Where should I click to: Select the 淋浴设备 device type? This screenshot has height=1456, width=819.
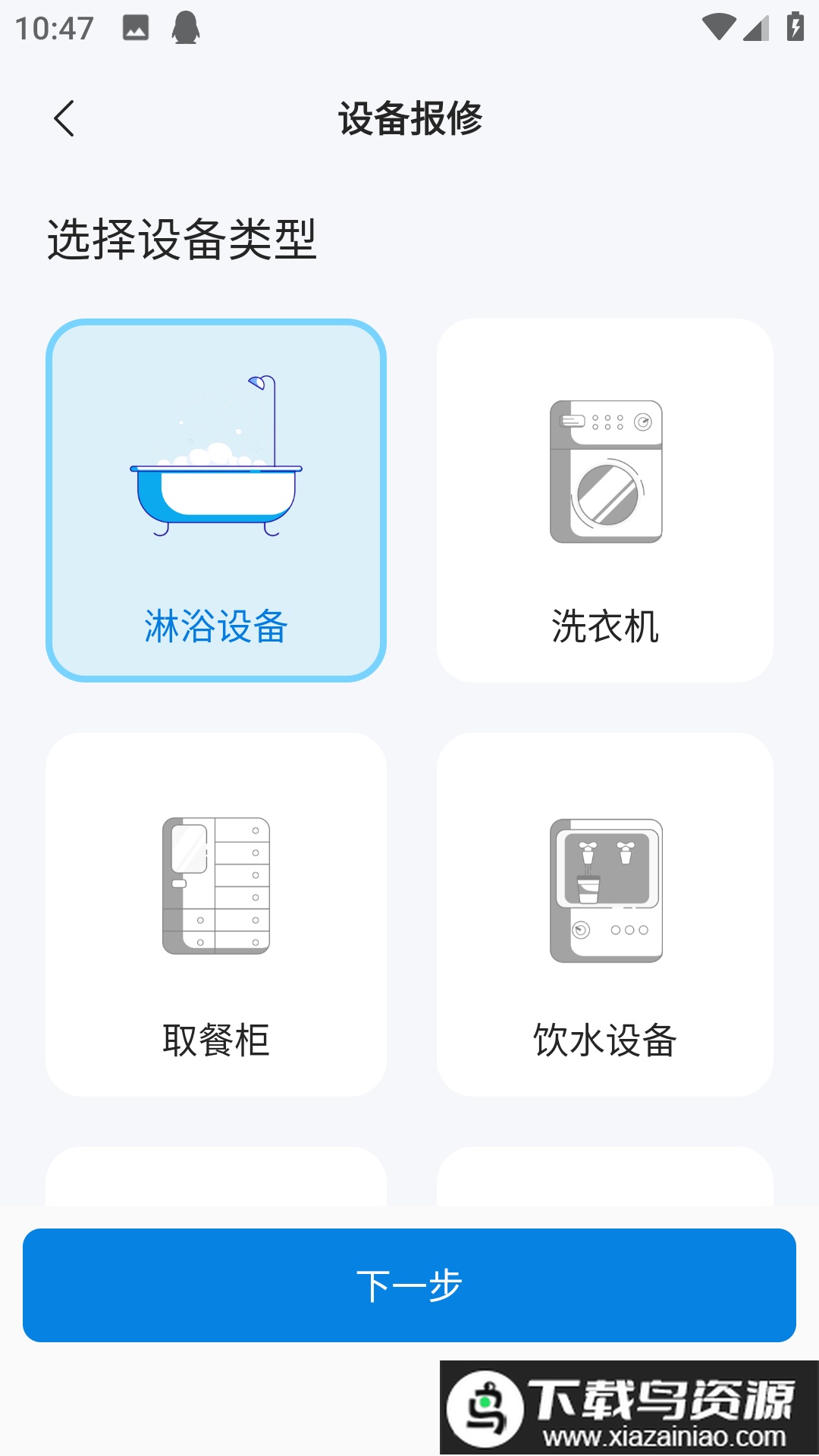click(216, 500)
